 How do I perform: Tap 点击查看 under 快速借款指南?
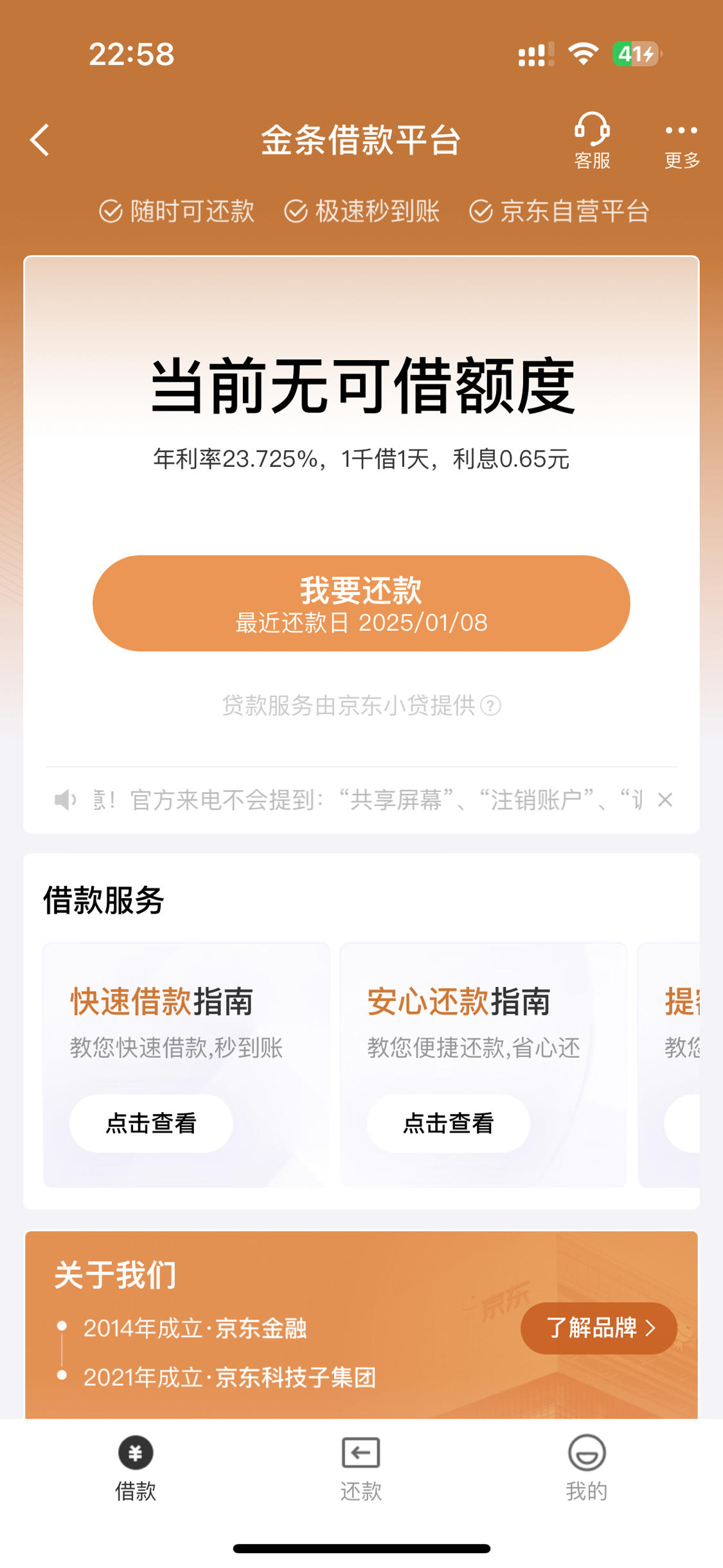coord(151,1123)
